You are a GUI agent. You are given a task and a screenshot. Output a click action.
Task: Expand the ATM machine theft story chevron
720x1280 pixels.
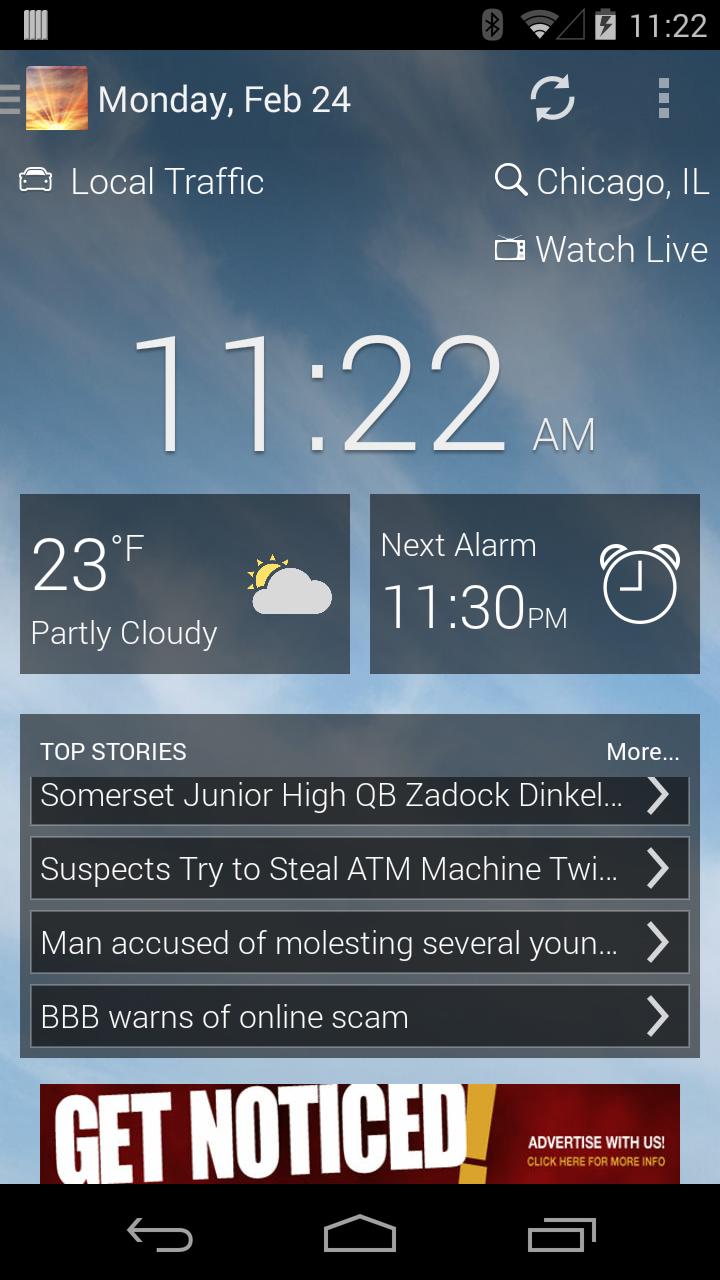pyautogui.click(x=660, y=869)
